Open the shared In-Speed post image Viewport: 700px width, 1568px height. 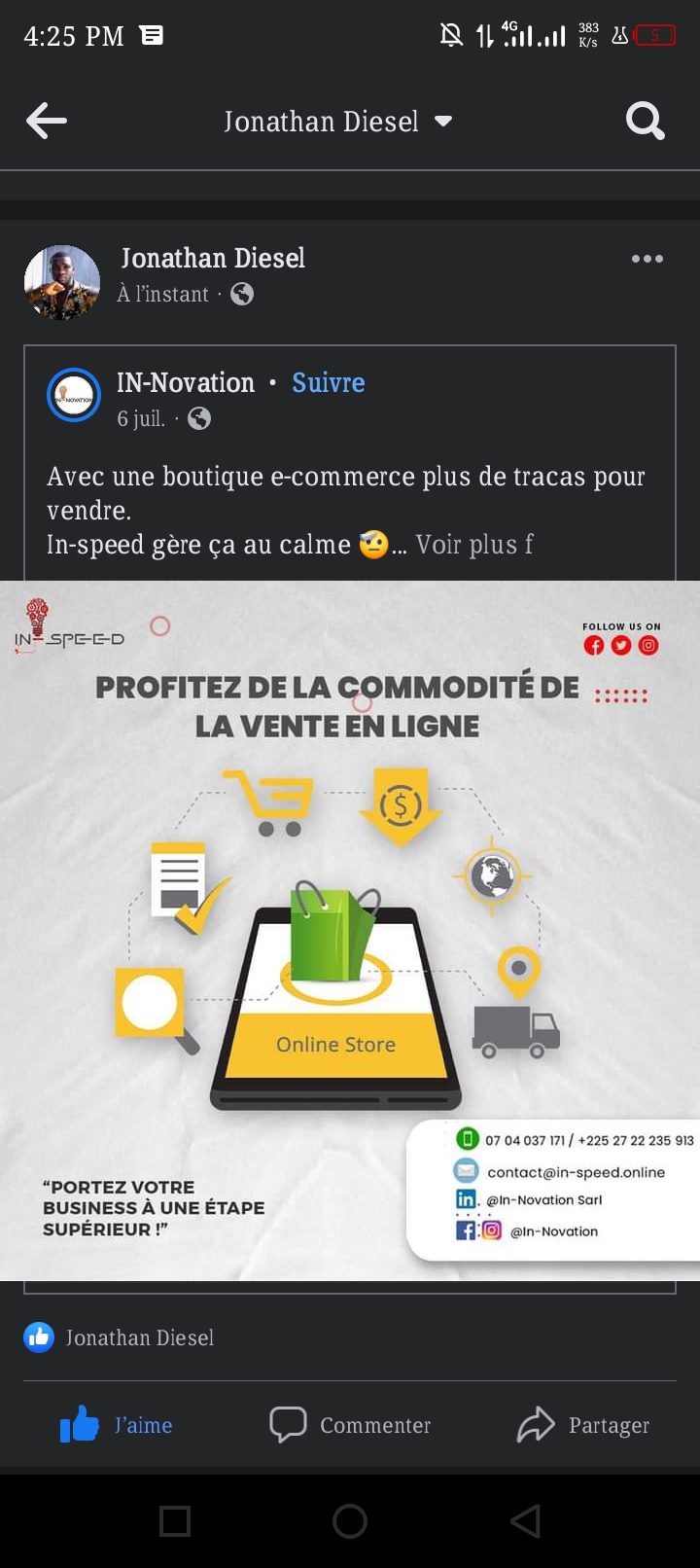click(x=350, y=931)
